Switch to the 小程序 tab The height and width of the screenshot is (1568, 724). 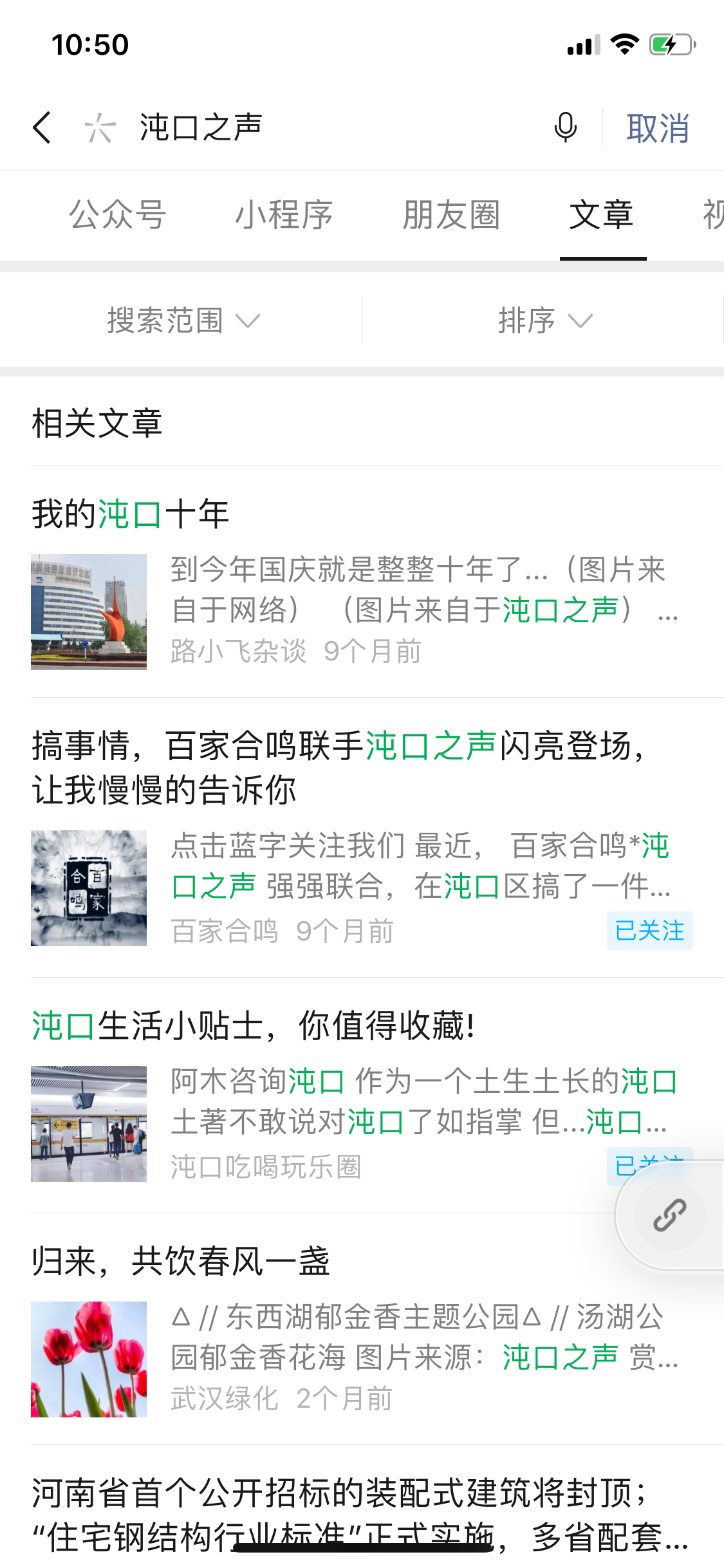coord(284,214)
